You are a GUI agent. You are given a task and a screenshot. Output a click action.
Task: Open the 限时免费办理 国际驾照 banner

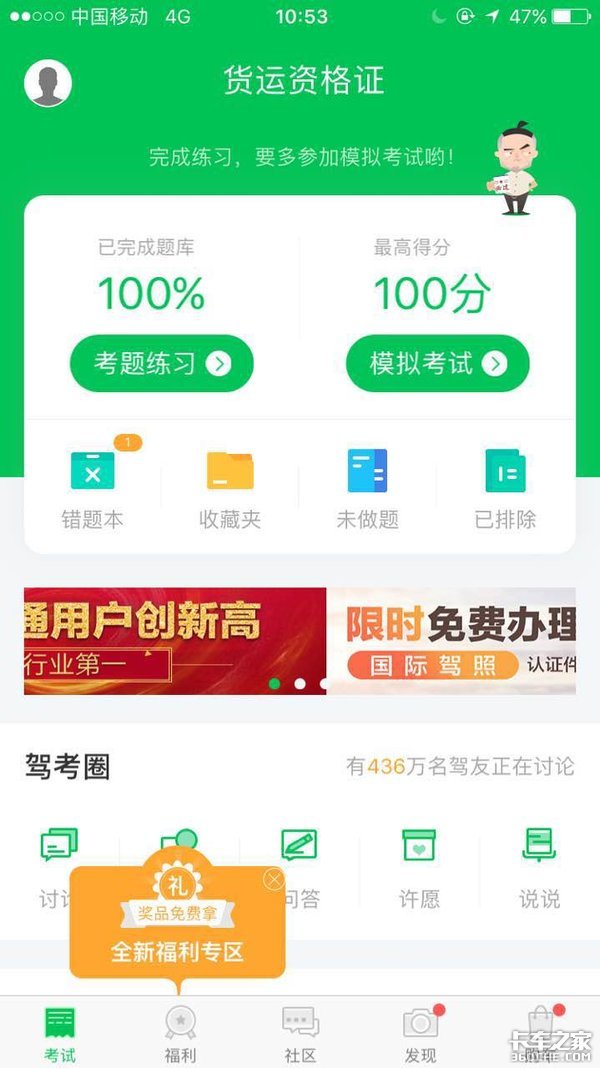[x=452, y=641]
